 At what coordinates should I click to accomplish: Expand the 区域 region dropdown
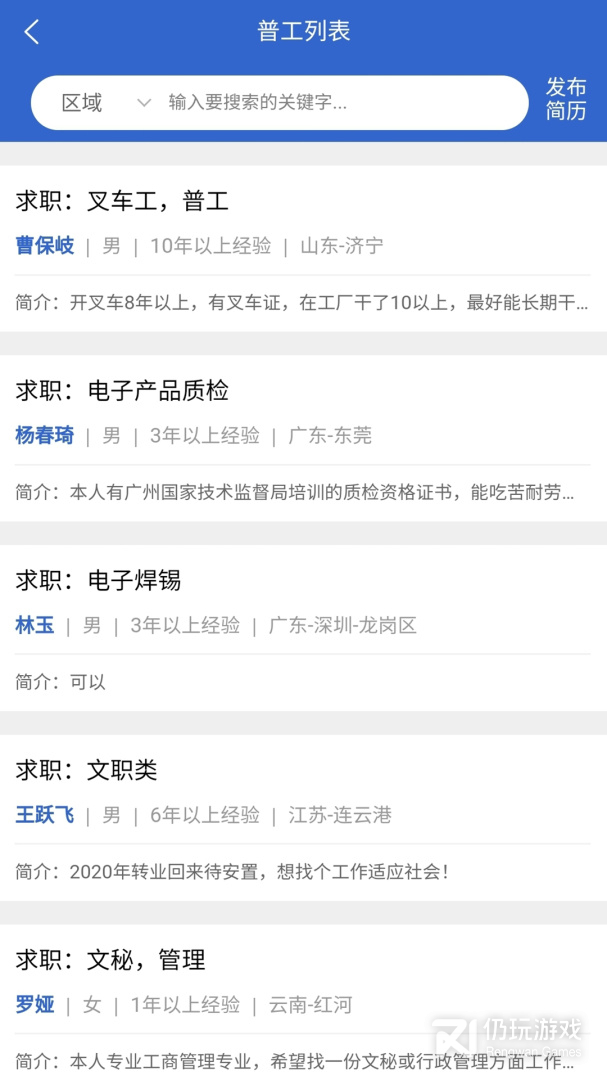tap(105, 103)
